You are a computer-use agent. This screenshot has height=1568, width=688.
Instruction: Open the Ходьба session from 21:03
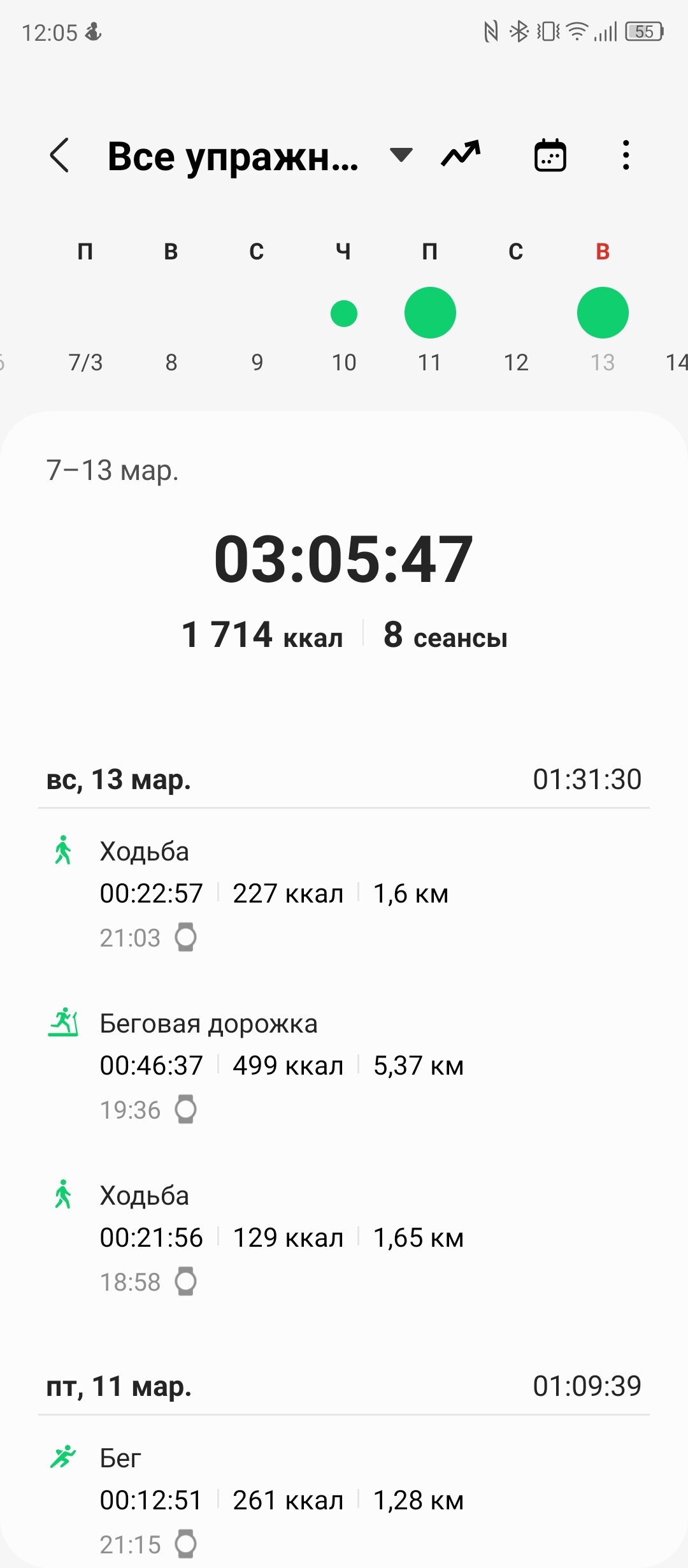click(x=344, y=894)
